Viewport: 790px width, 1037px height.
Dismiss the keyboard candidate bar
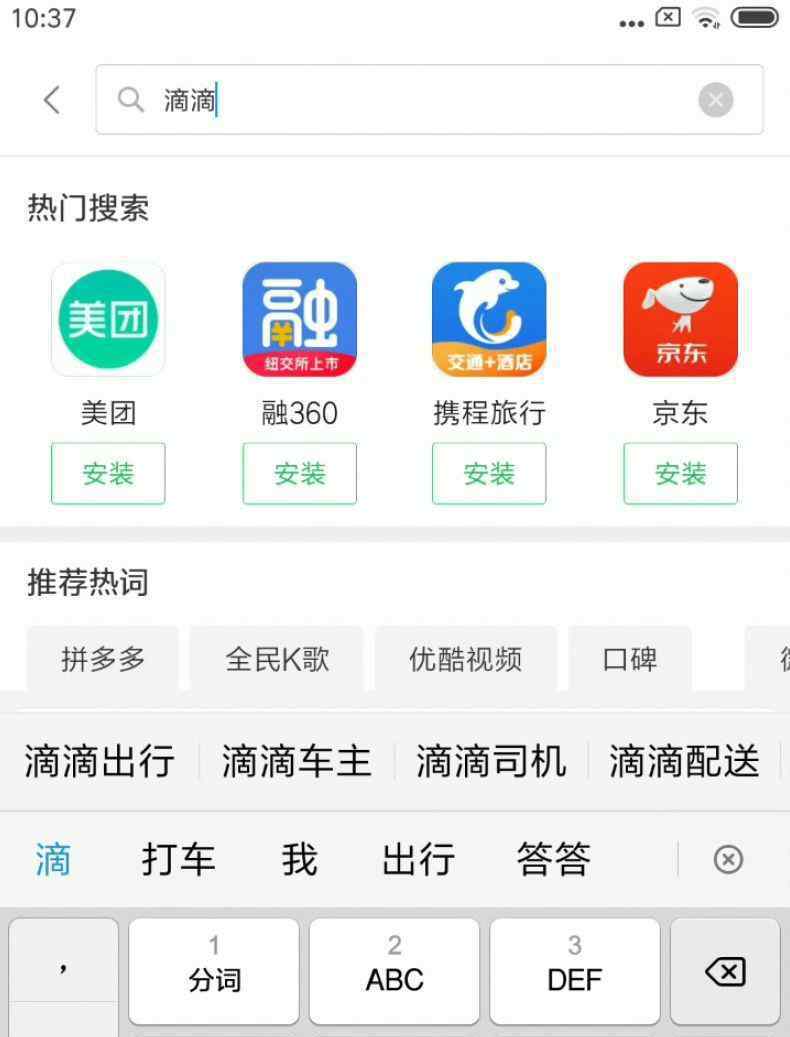coord(728,859)
